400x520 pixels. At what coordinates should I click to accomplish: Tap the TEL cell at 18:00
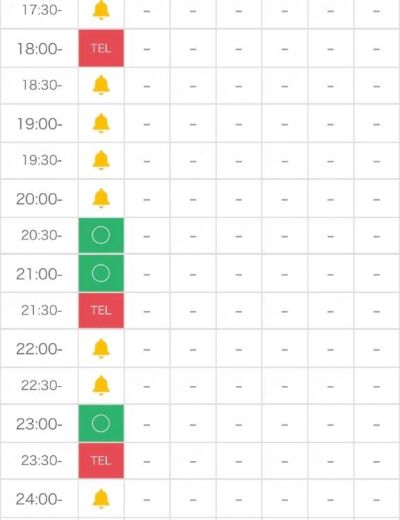(101, 48)
